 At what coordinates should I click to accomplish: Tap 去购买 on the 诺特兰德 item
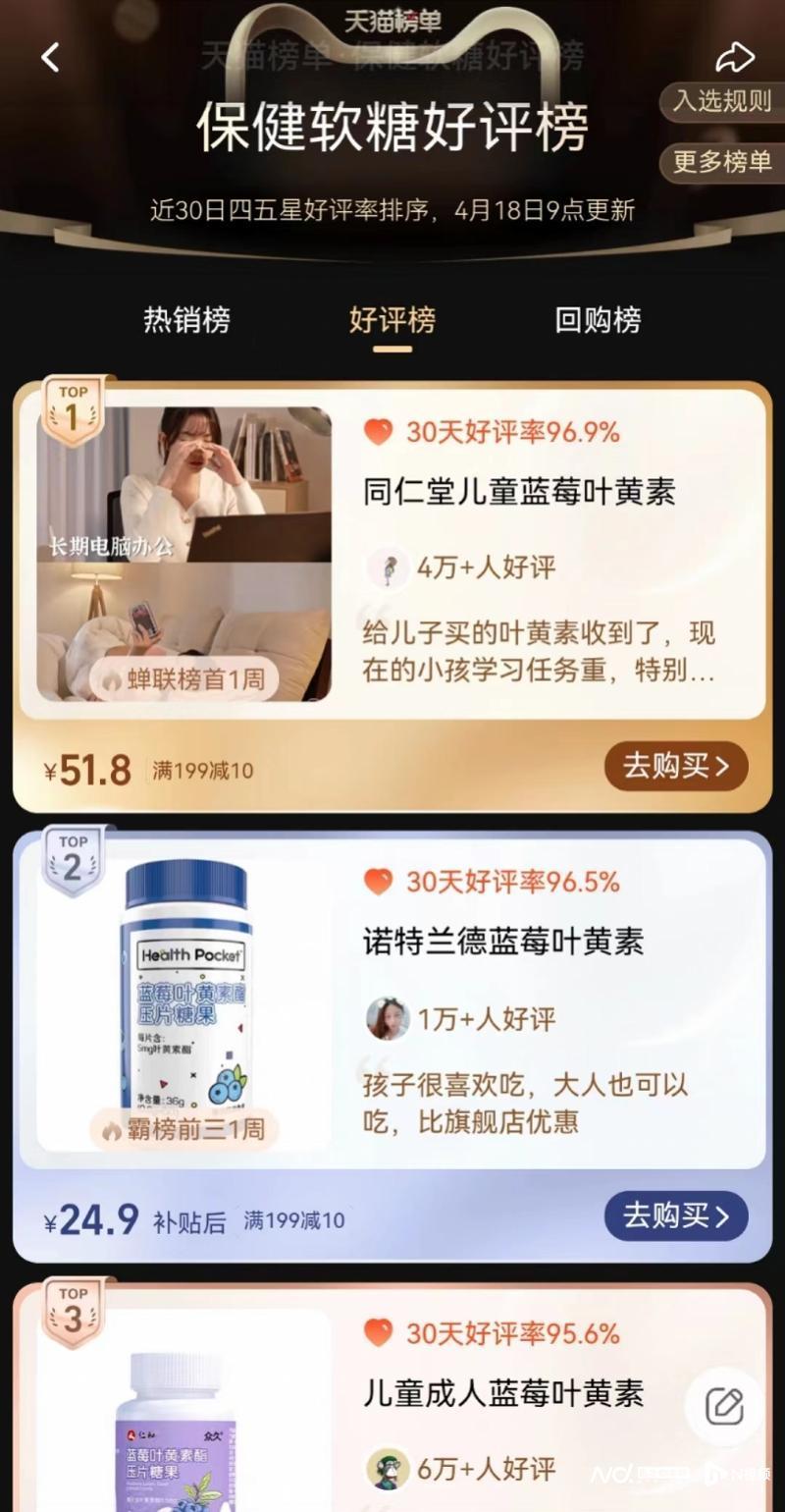click(x=675, y=1215)
